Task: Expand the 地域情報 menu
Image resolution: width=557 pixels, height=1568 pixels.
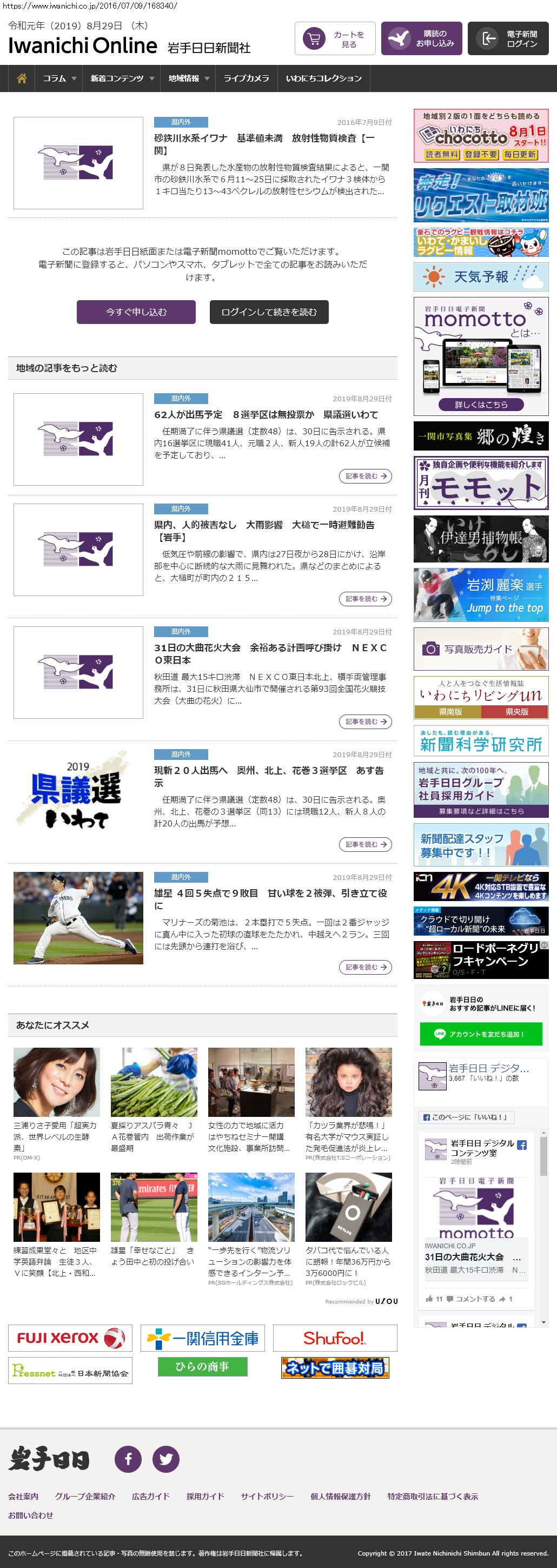Action: (189, 78)
